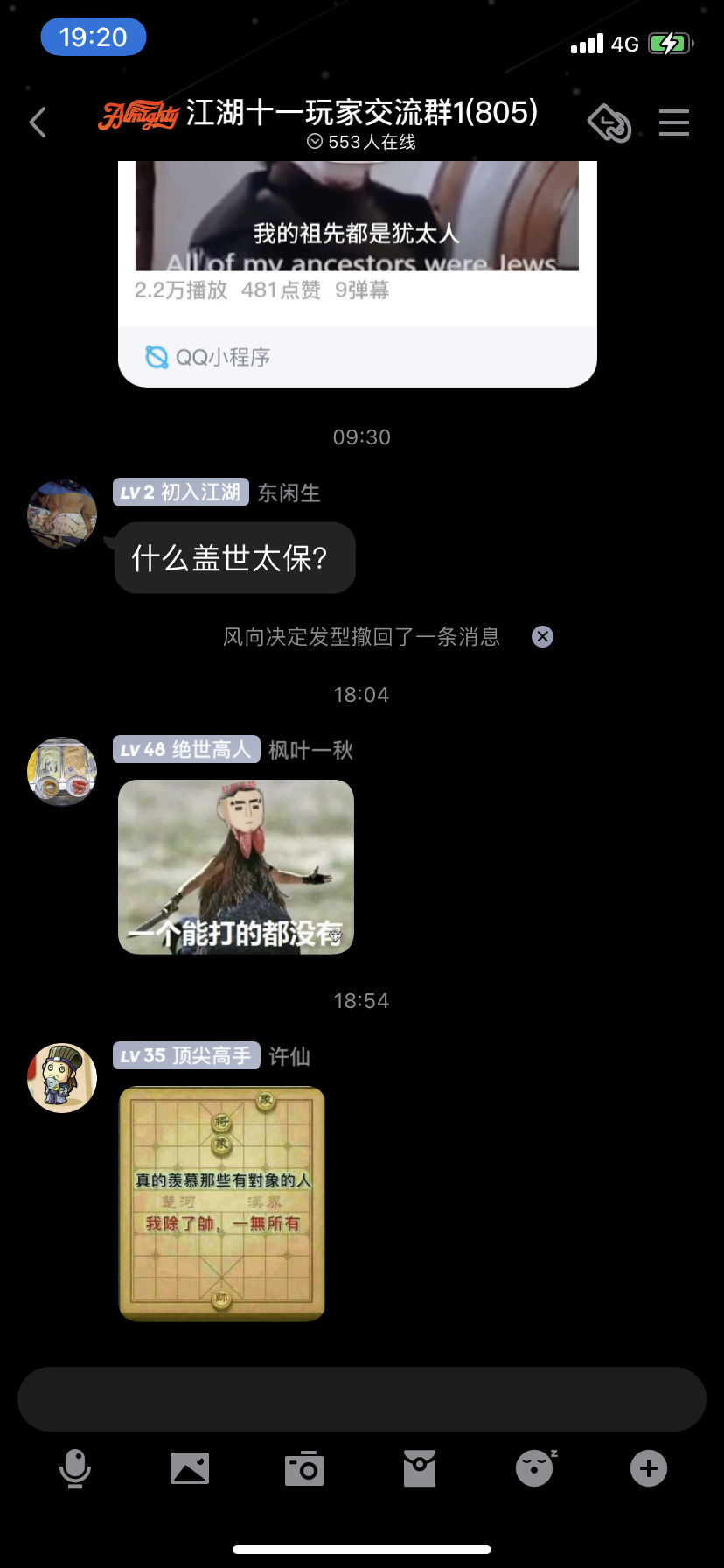View 东闲生's profile avatar

click(x=62, y=514)
